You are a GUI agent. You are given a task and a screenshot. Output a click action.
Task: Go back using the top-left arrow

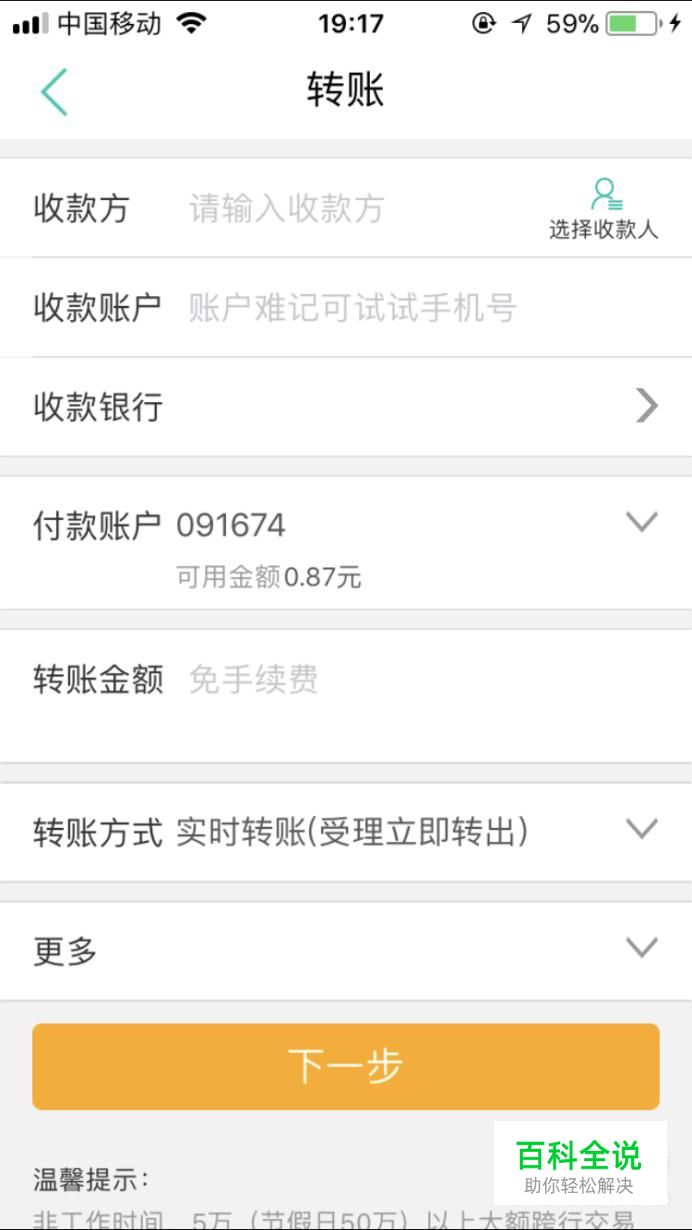pyautogui.click(x=54, y=92)
